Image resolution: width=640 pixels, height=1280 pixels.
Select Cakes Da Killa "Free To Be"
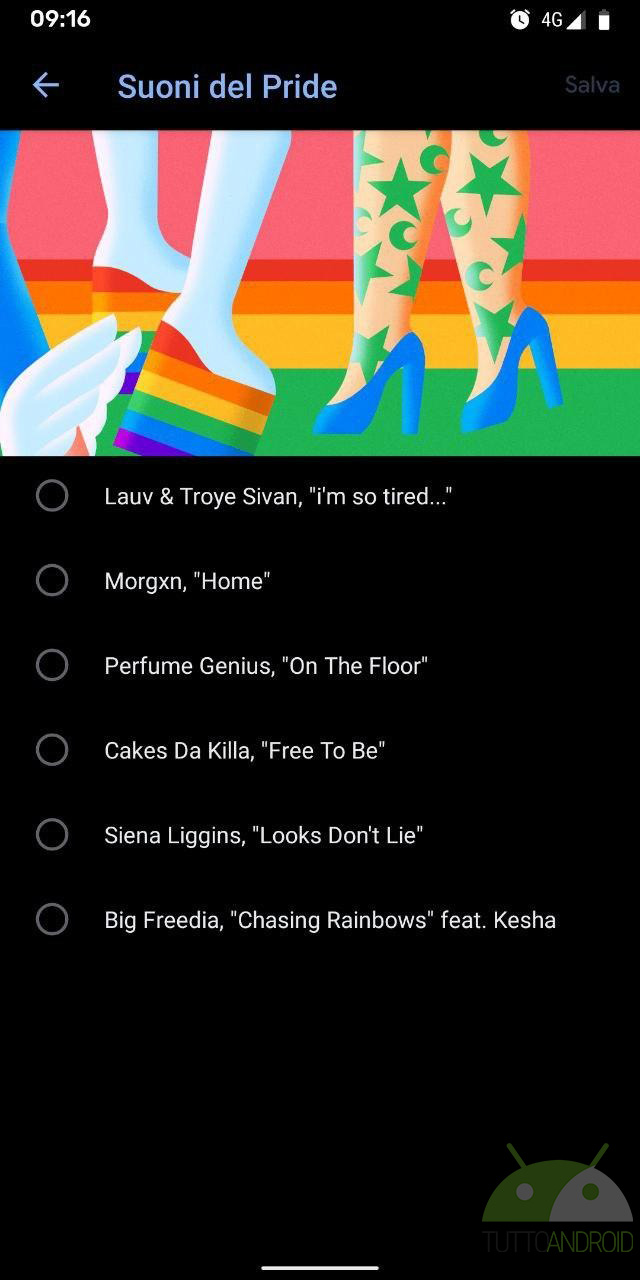320,750
